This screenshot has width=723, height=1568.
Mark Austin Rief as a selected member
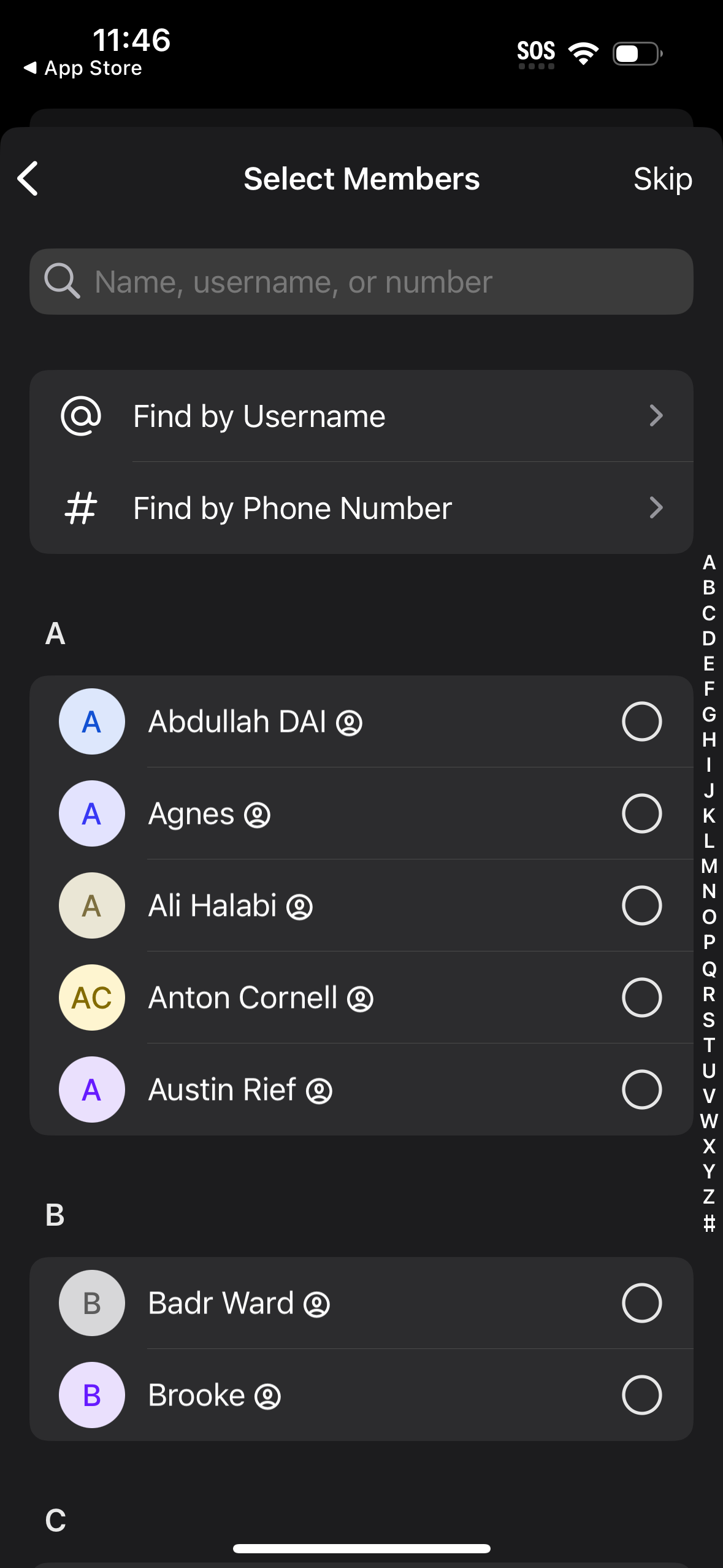(641, 1090)
